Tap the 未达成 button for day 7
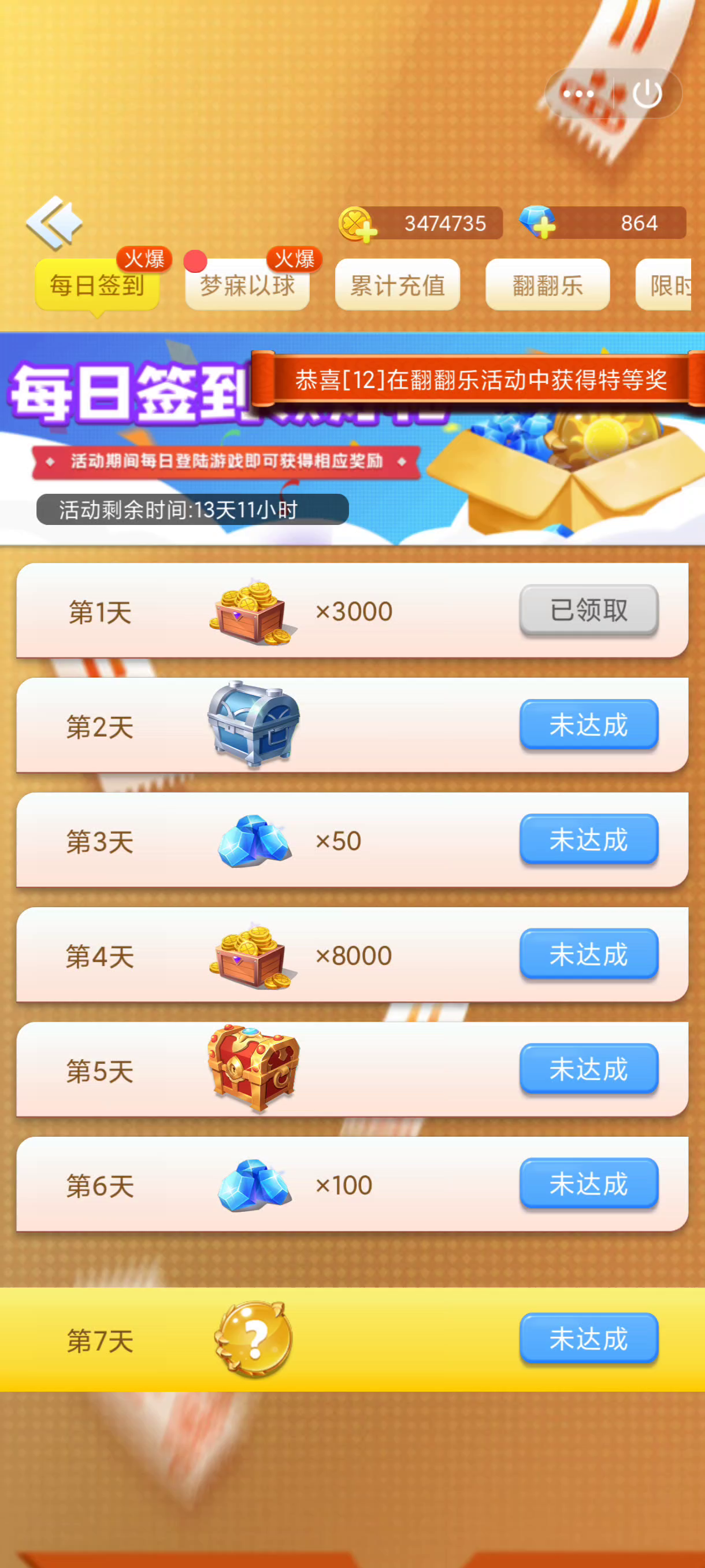This screenshot has height=1568, width=705. pyautogui.click(x=589, y=1339)
